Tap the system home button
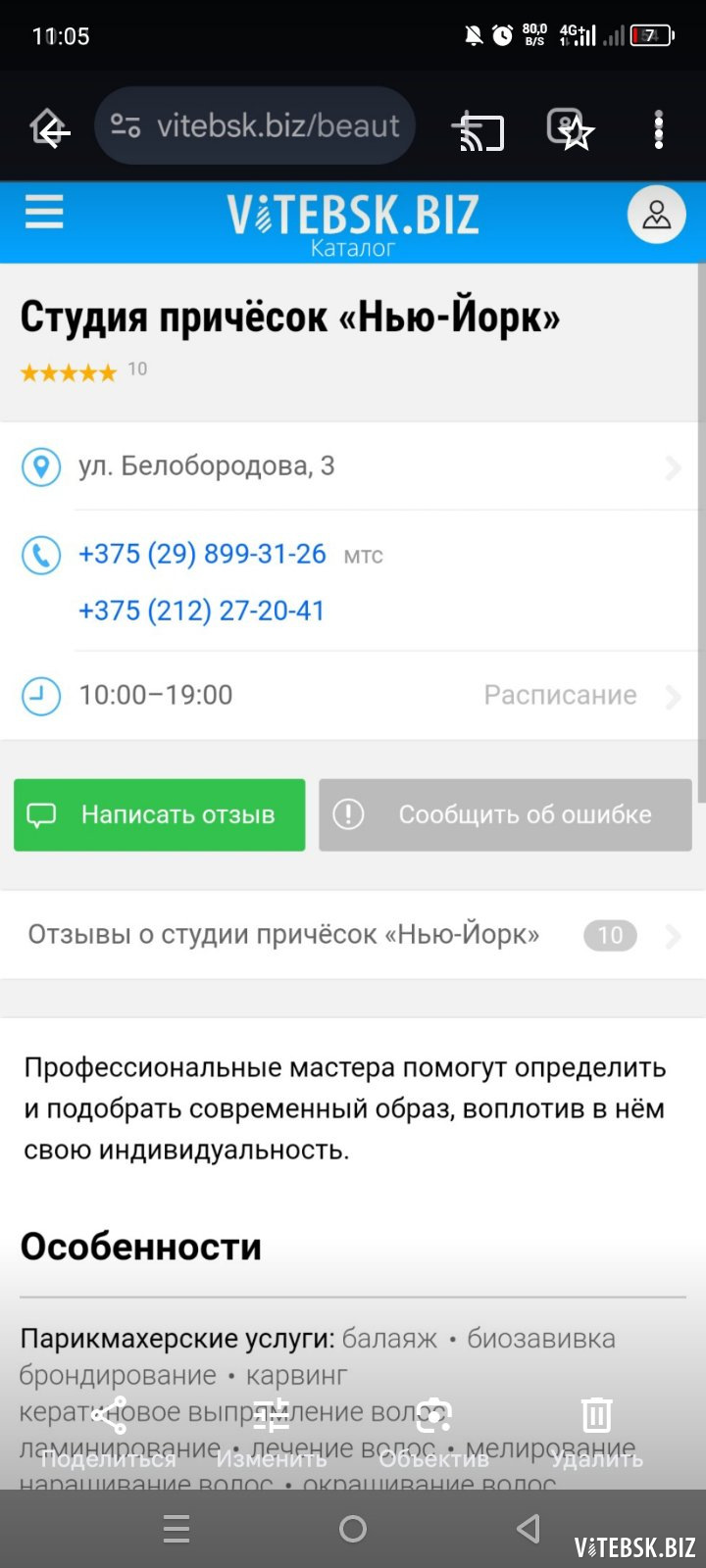706x1568 pixels. click(x=353, y=1529)
